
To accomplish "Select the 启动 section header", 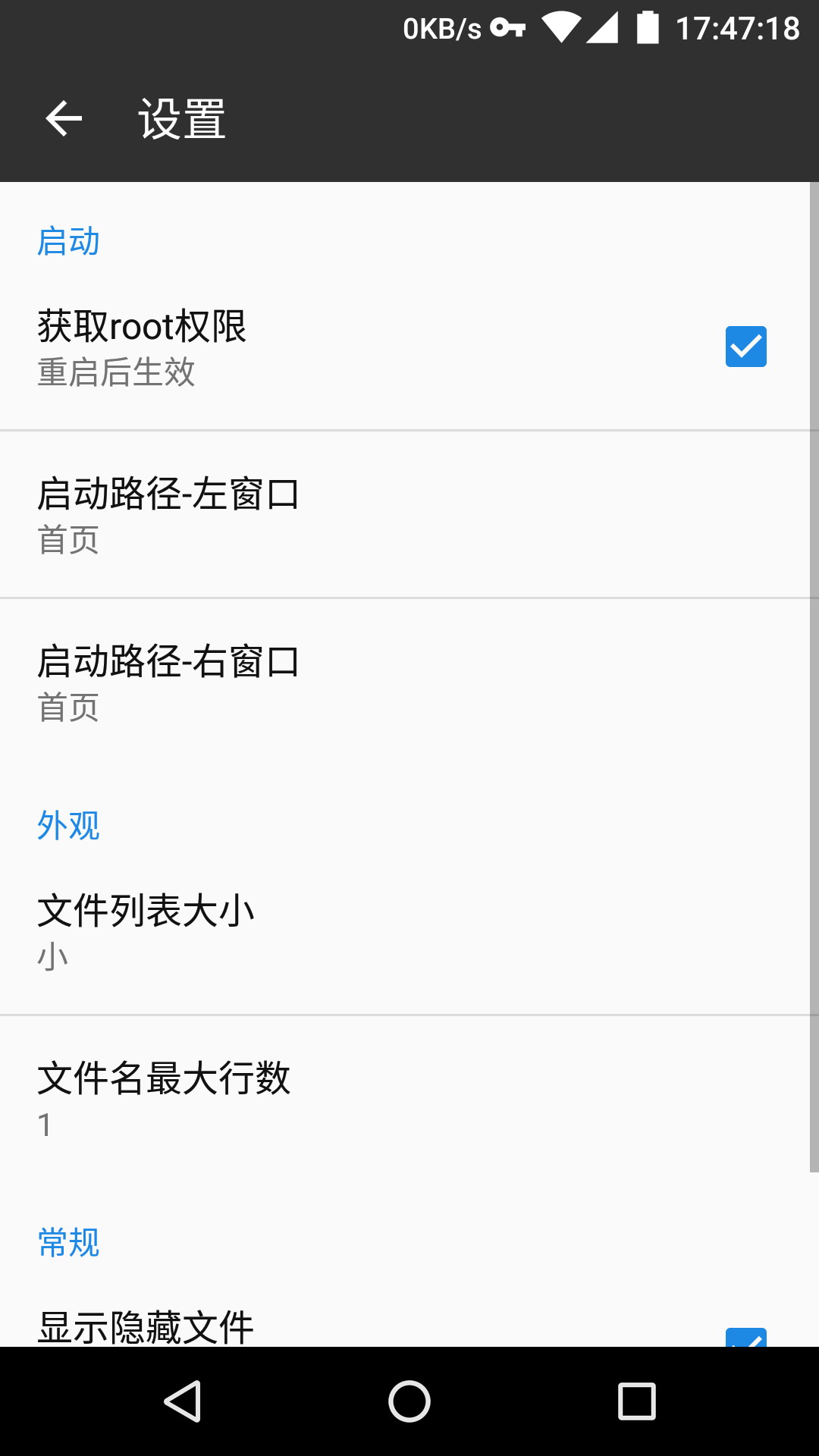I will [68, 241].
